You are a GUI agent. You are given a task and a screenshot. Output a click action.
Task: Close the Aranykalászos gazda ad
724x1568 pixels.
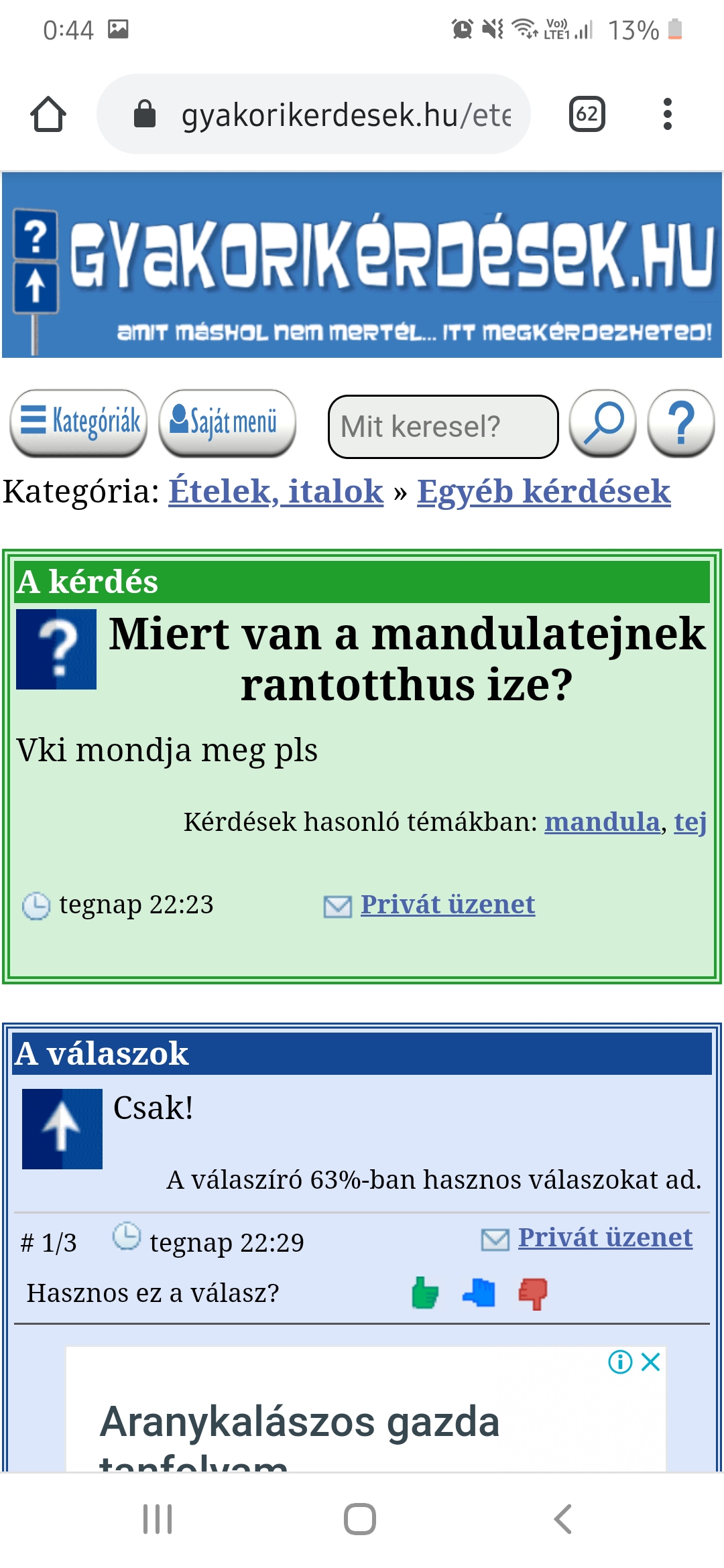[651, 1362]
